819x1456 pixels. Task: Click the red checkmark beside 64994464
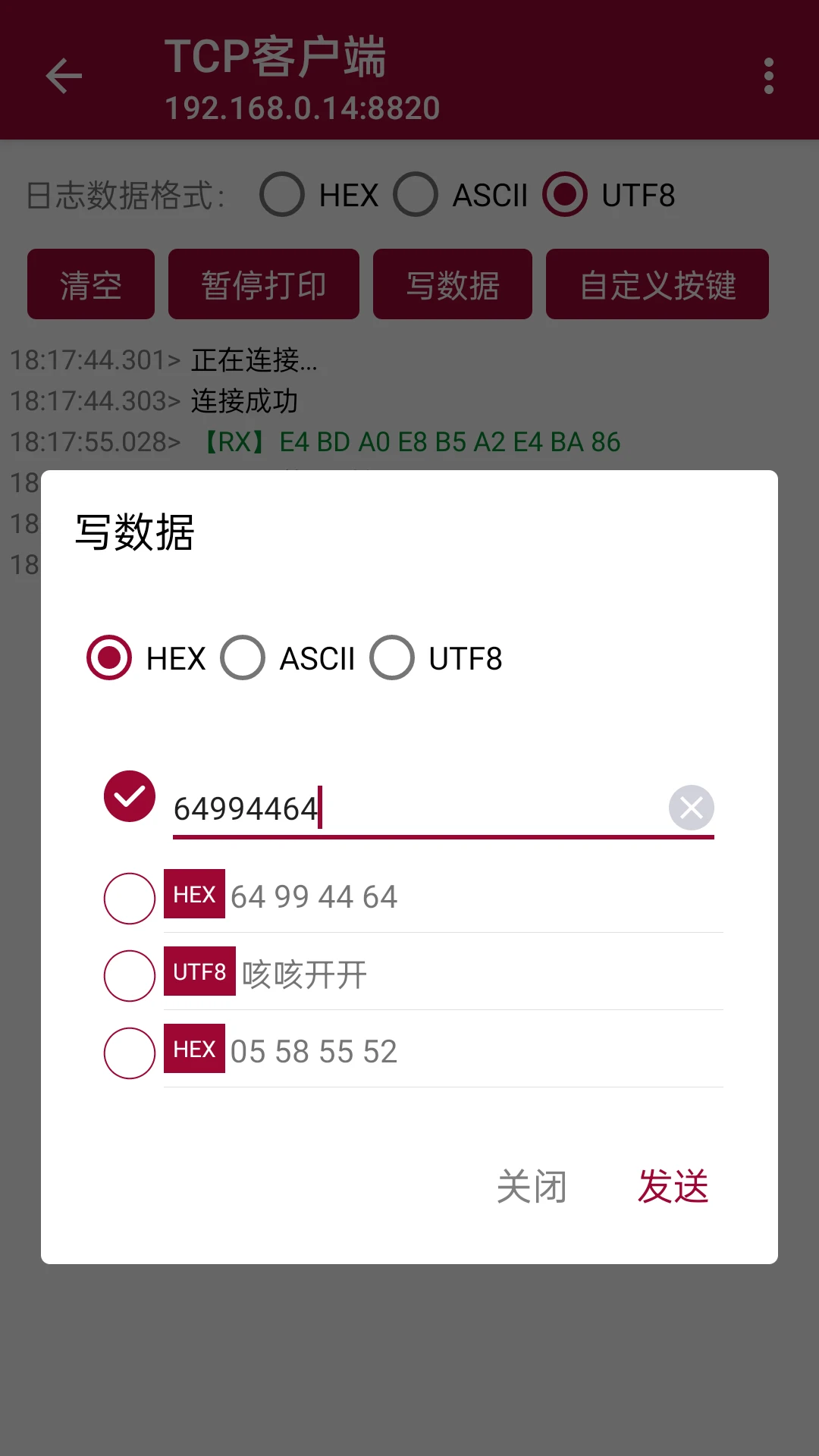(128, 797)
